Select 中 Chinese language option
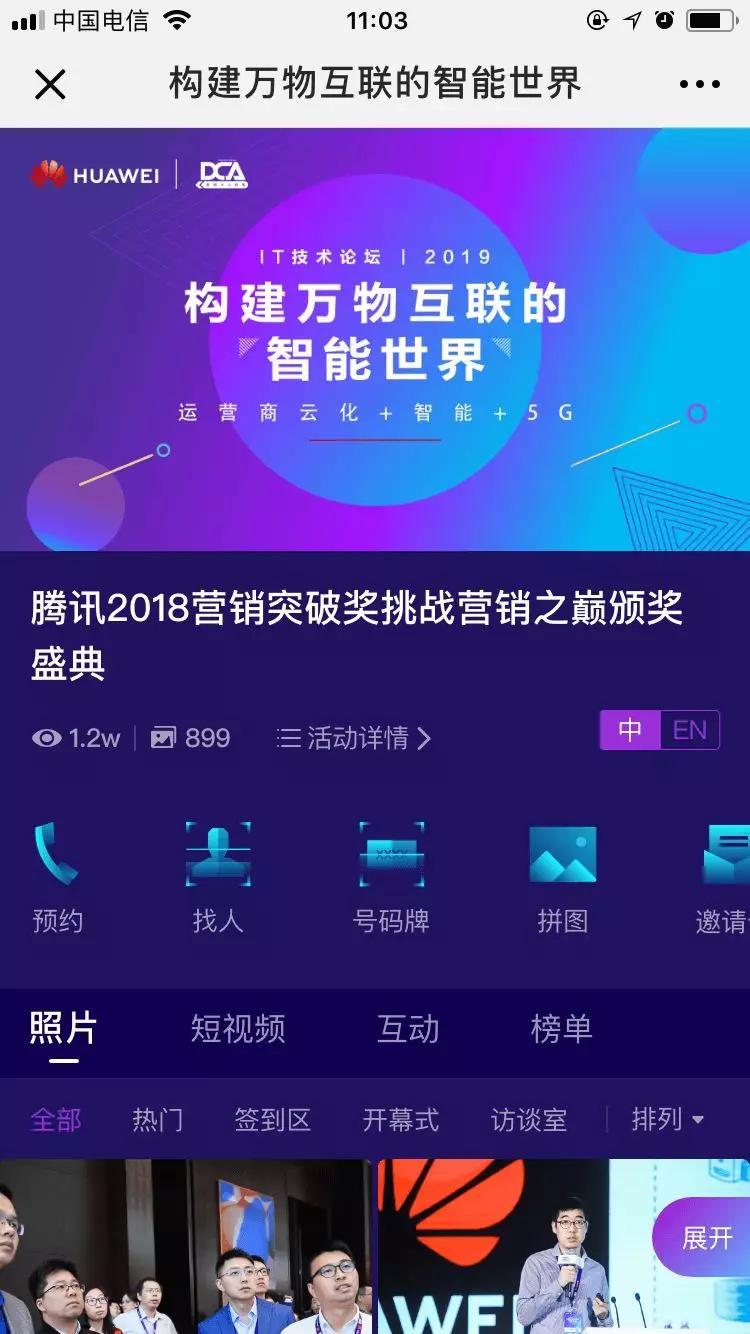The image size is (750, 1334). tap(630, 730)
